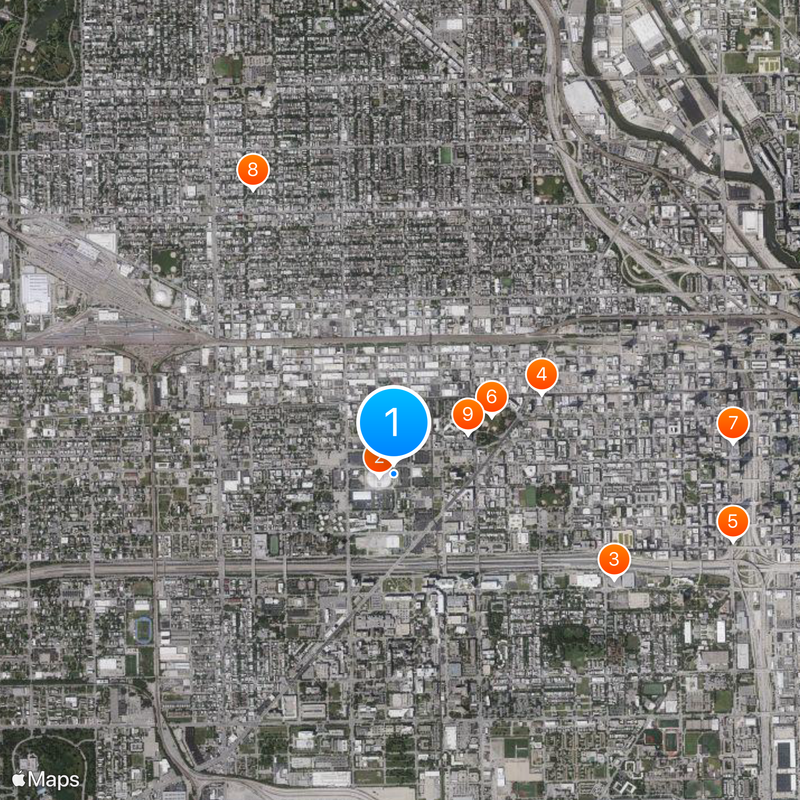
Task: Select the large blue pin numbered 1
Action: [393, 422]
